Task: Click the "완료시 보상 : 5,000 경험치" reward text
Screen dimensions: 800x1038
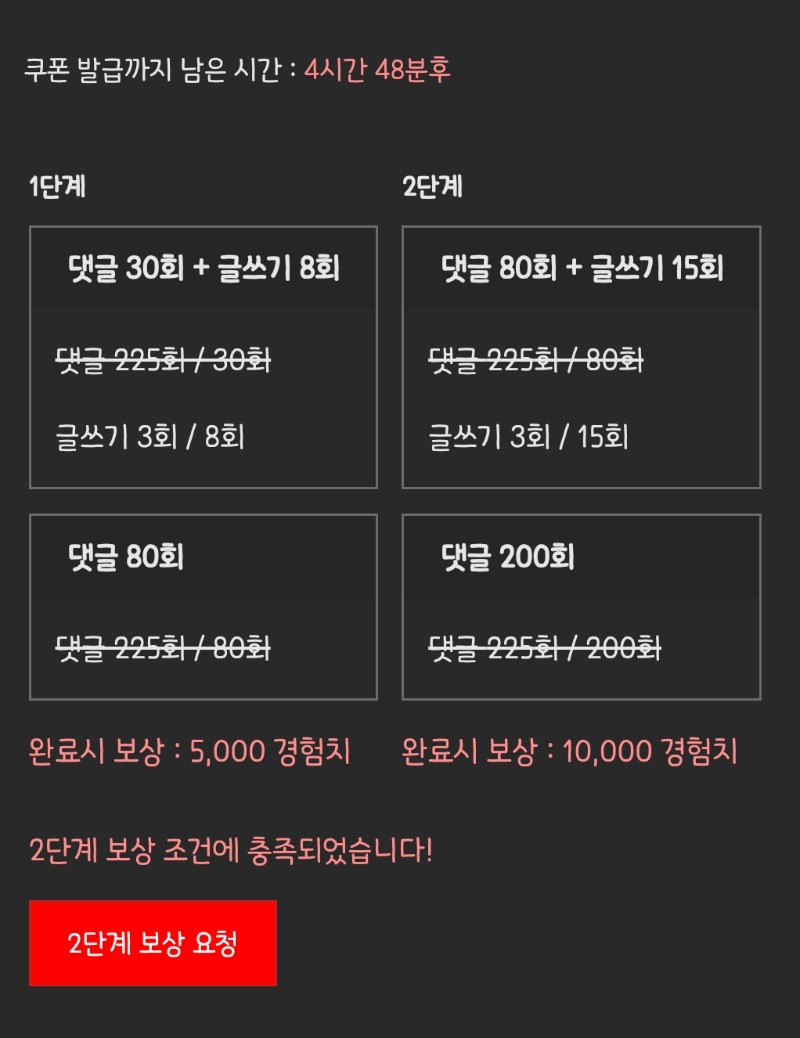Action: click(x=190, y=755)
